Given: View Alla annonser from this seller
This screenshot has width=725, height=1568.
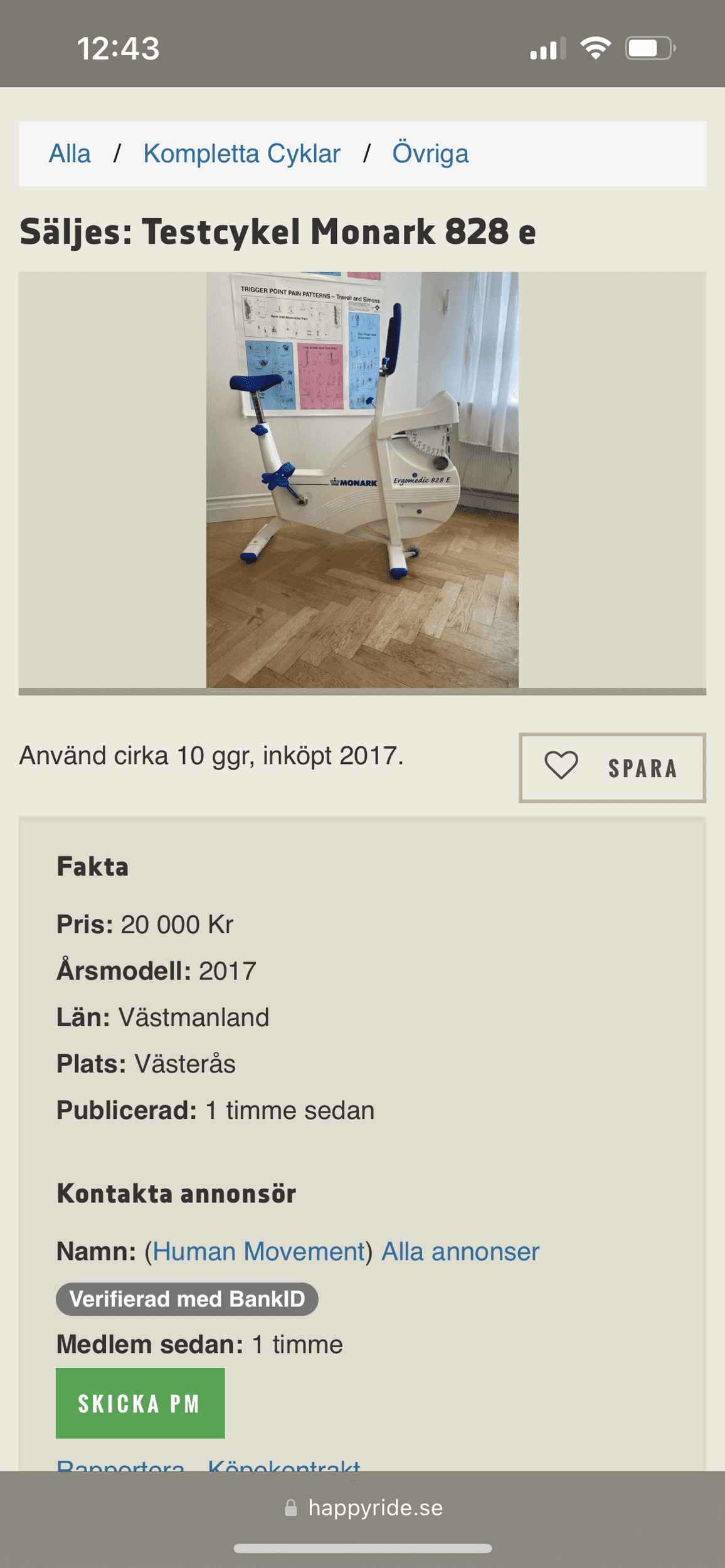Looking at the screenshot, I should (460, 1252).
